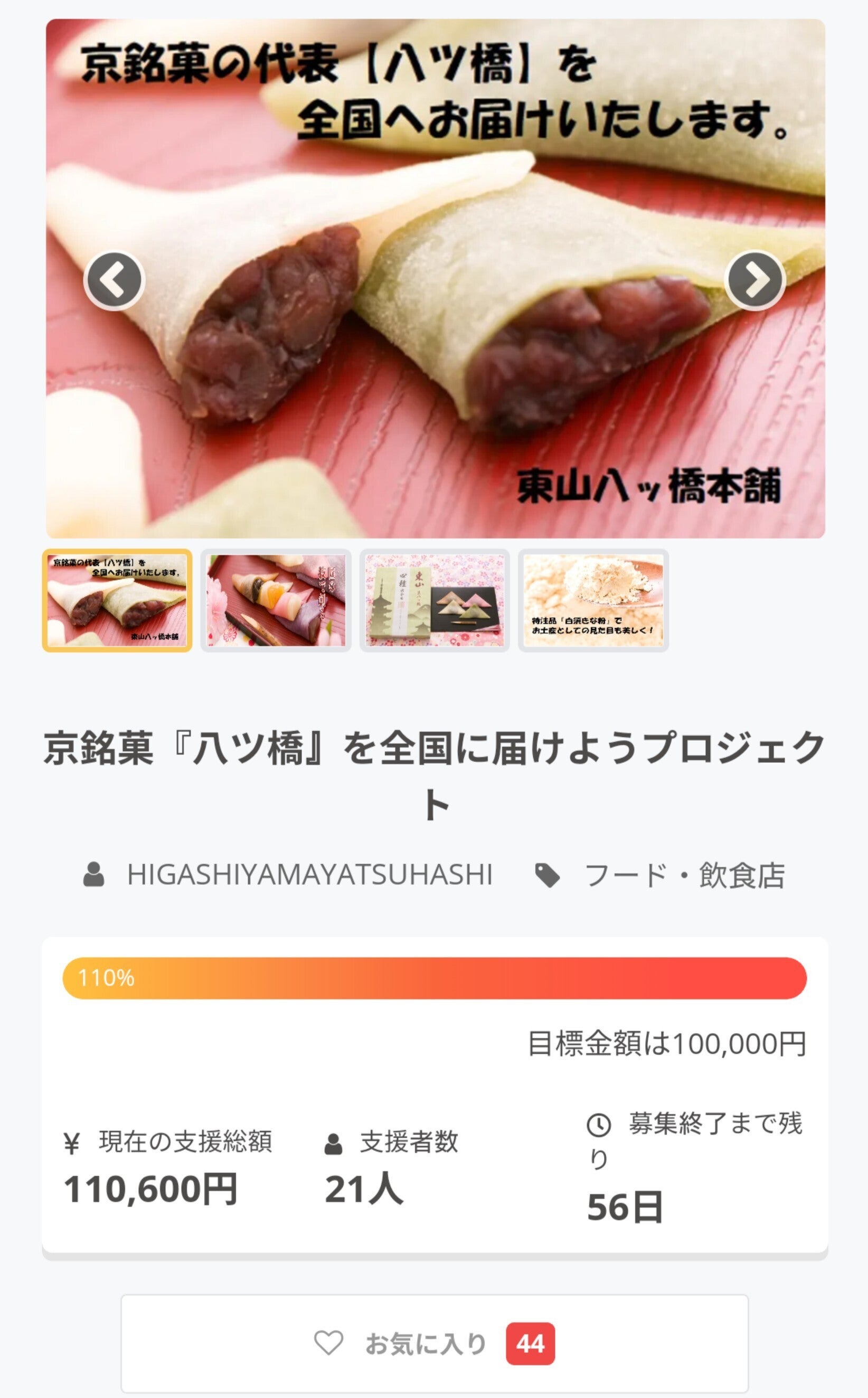The width and height of the screenshot is (868, 1398).
Task: Advance to the next carousel image
Action: (x=754, y=281)
